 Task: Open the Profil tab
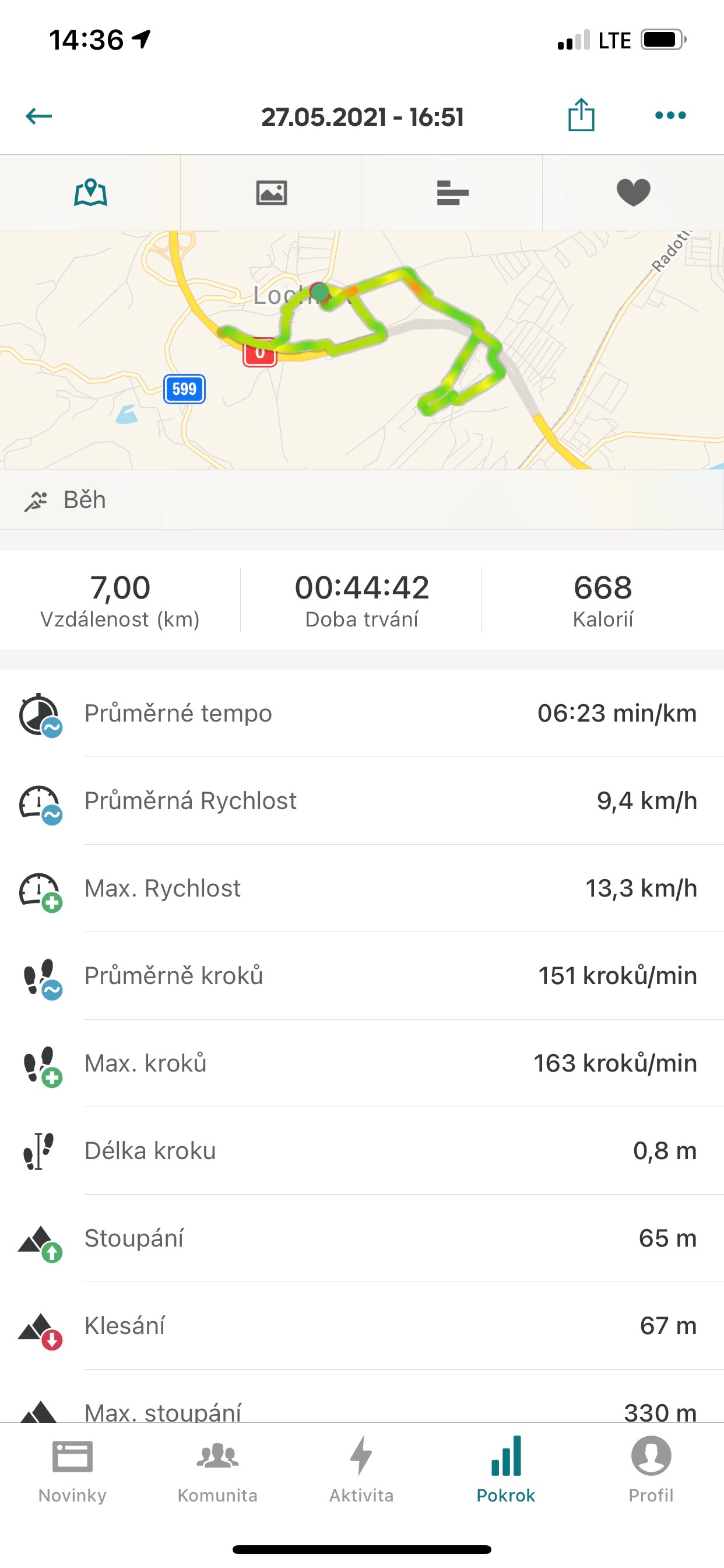pyautogui.click(x=651, y=1471)
